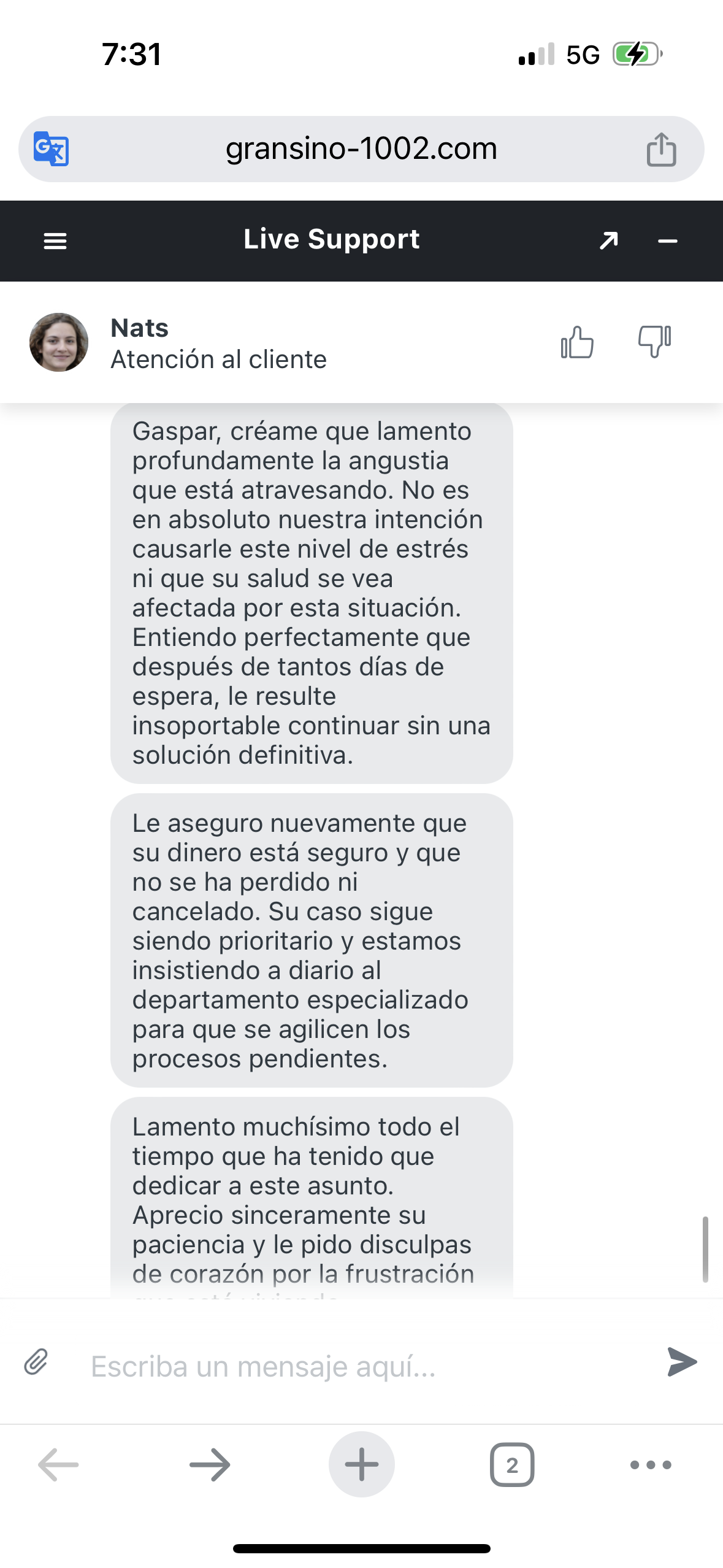Open a new browser tab

pyautogui.click(x=362, y=1465)
